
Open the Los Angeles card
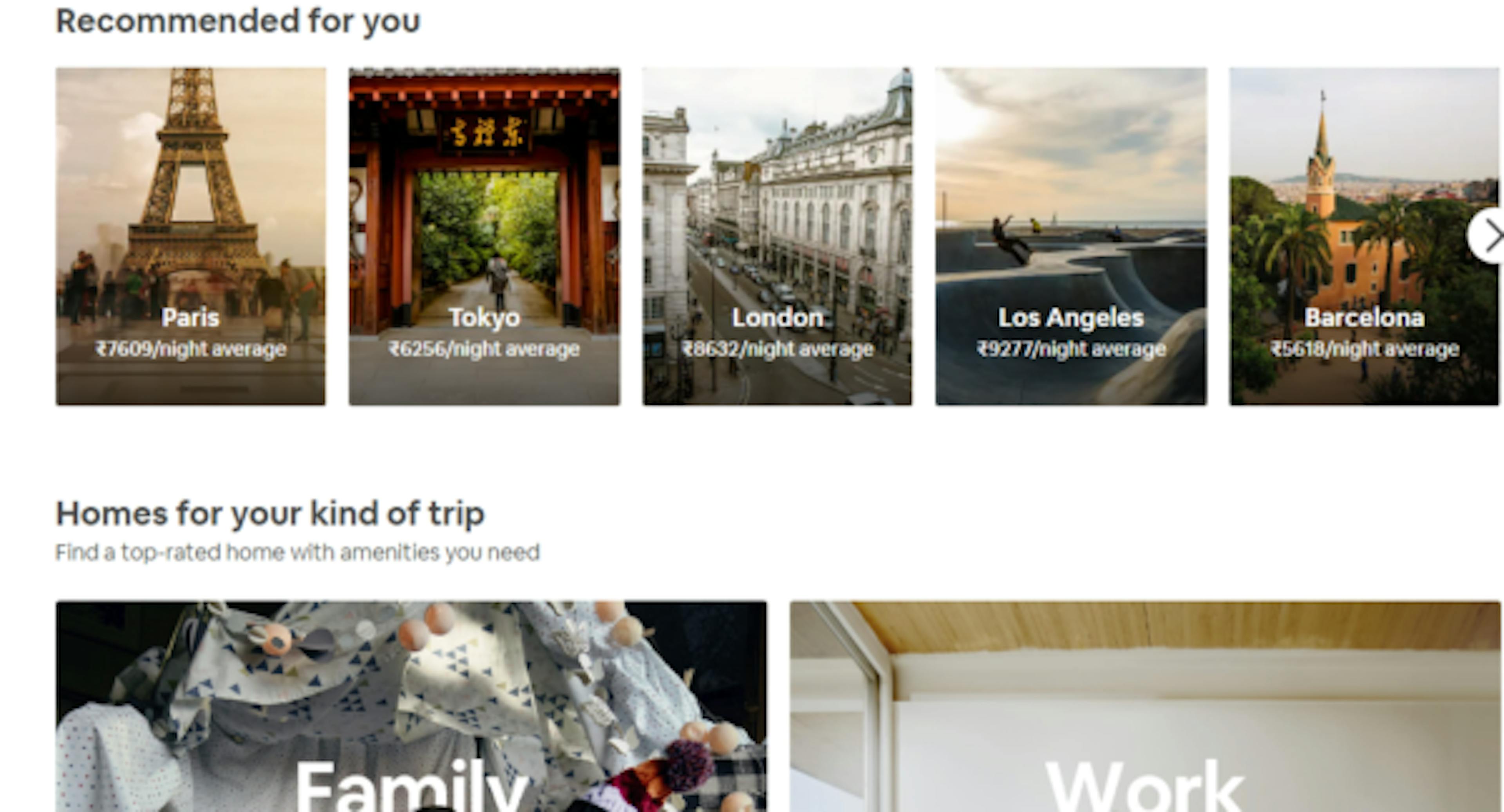pos(1071,236)
